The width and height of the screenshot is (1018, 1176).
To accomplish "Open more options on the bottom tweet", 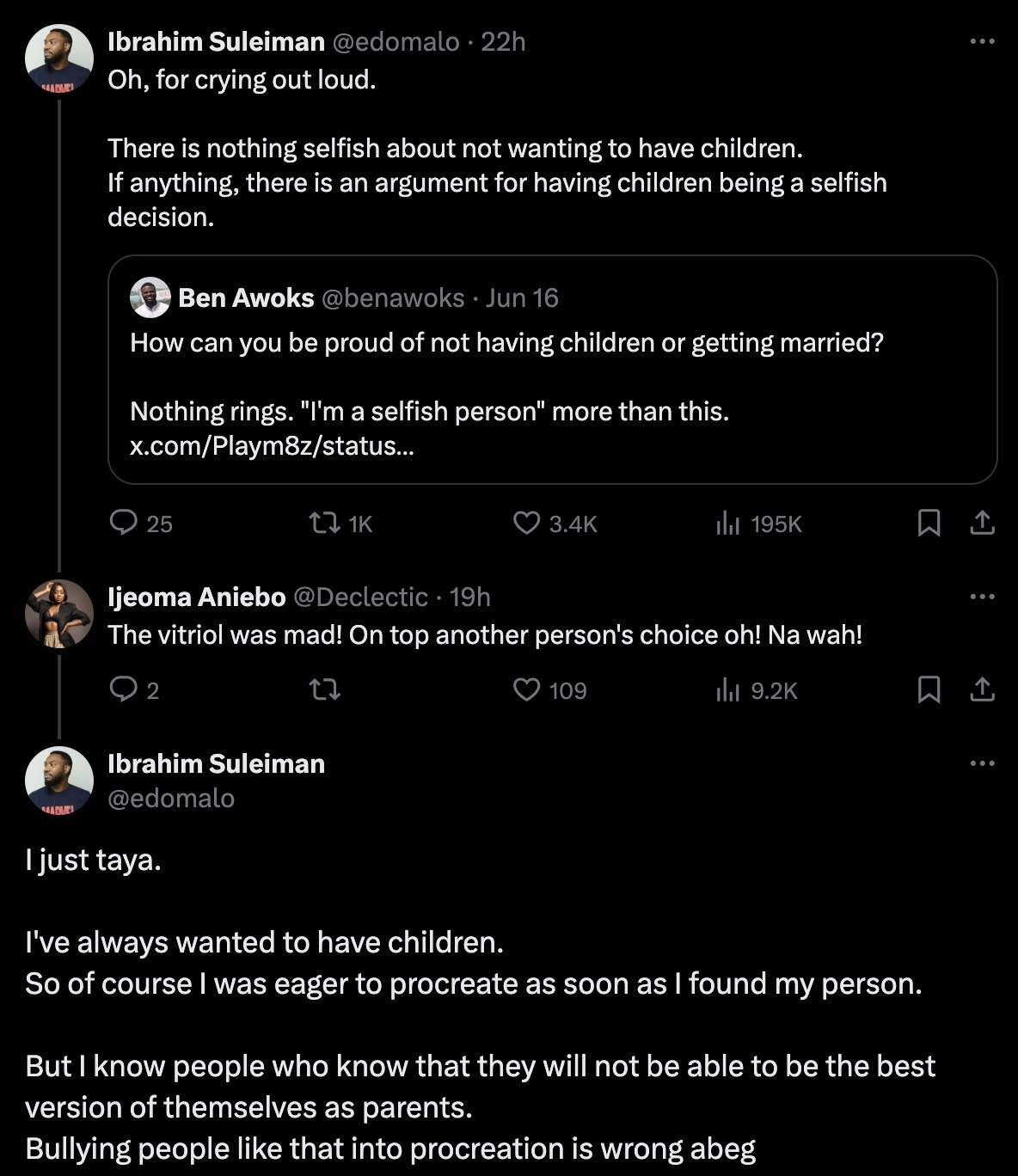I will (x=981, y=763).
